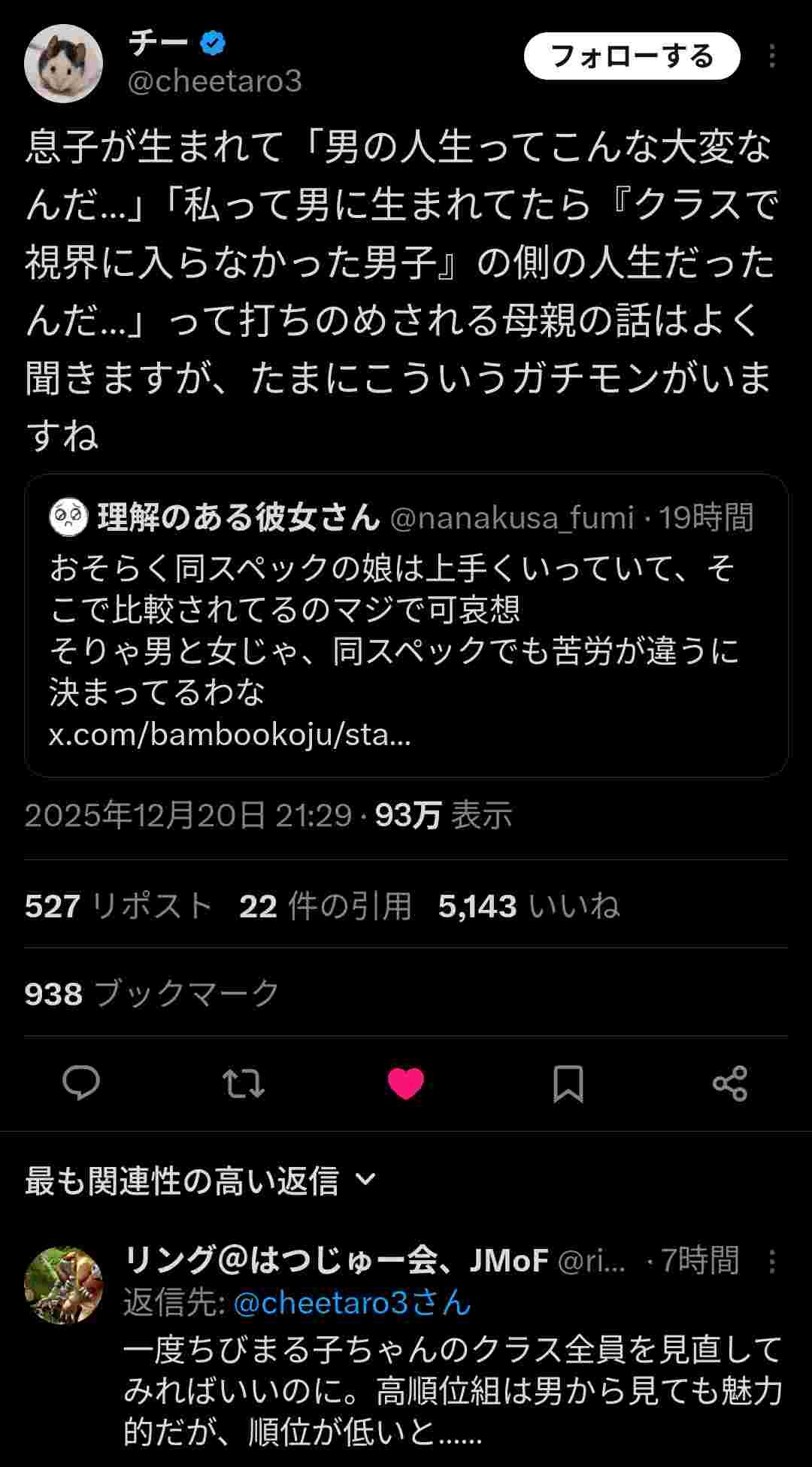This screenshot has width=812, height=1467.
Task: Open リング@はつじゅー会's profile avatar
Action: tap(63, 1285)
